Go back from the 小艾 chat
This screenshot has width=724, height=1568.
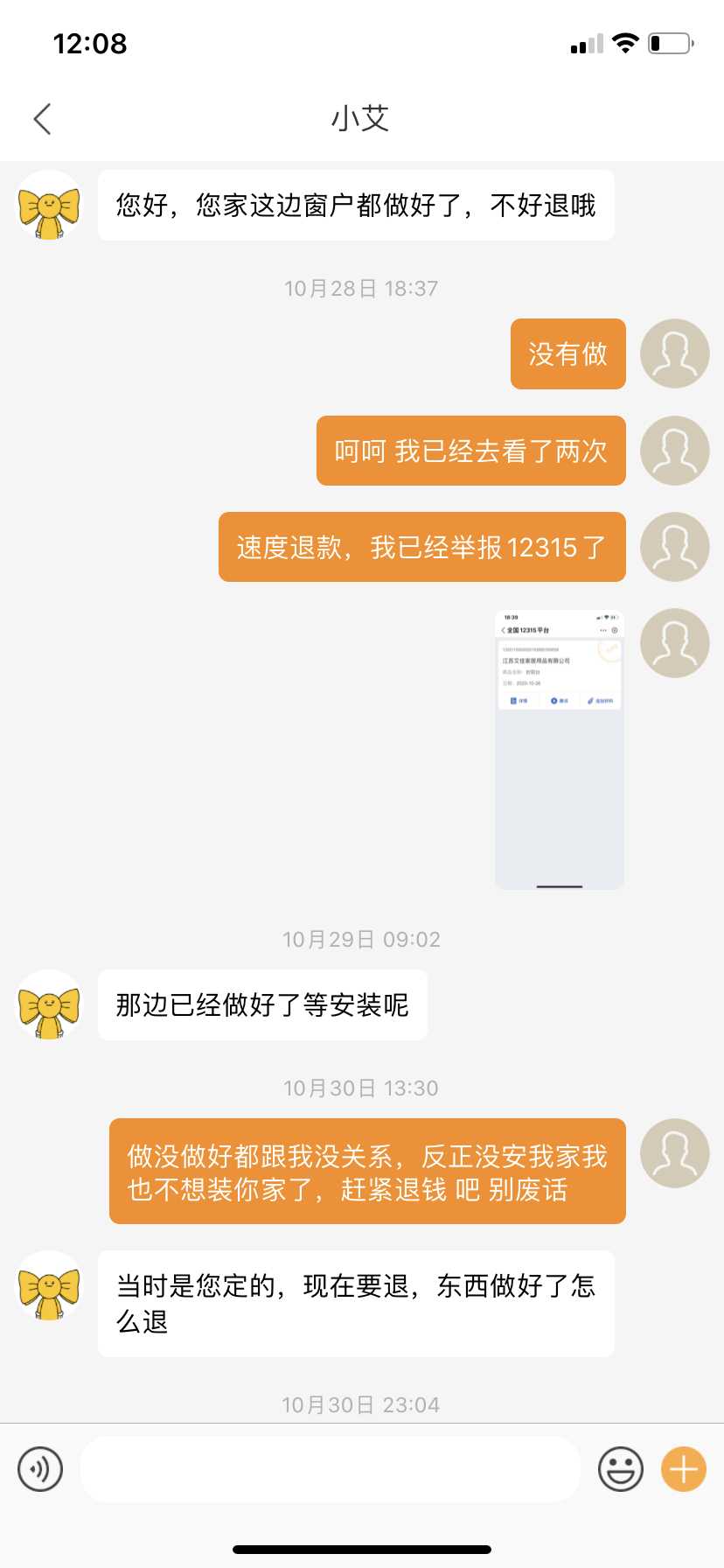(42, 119)
